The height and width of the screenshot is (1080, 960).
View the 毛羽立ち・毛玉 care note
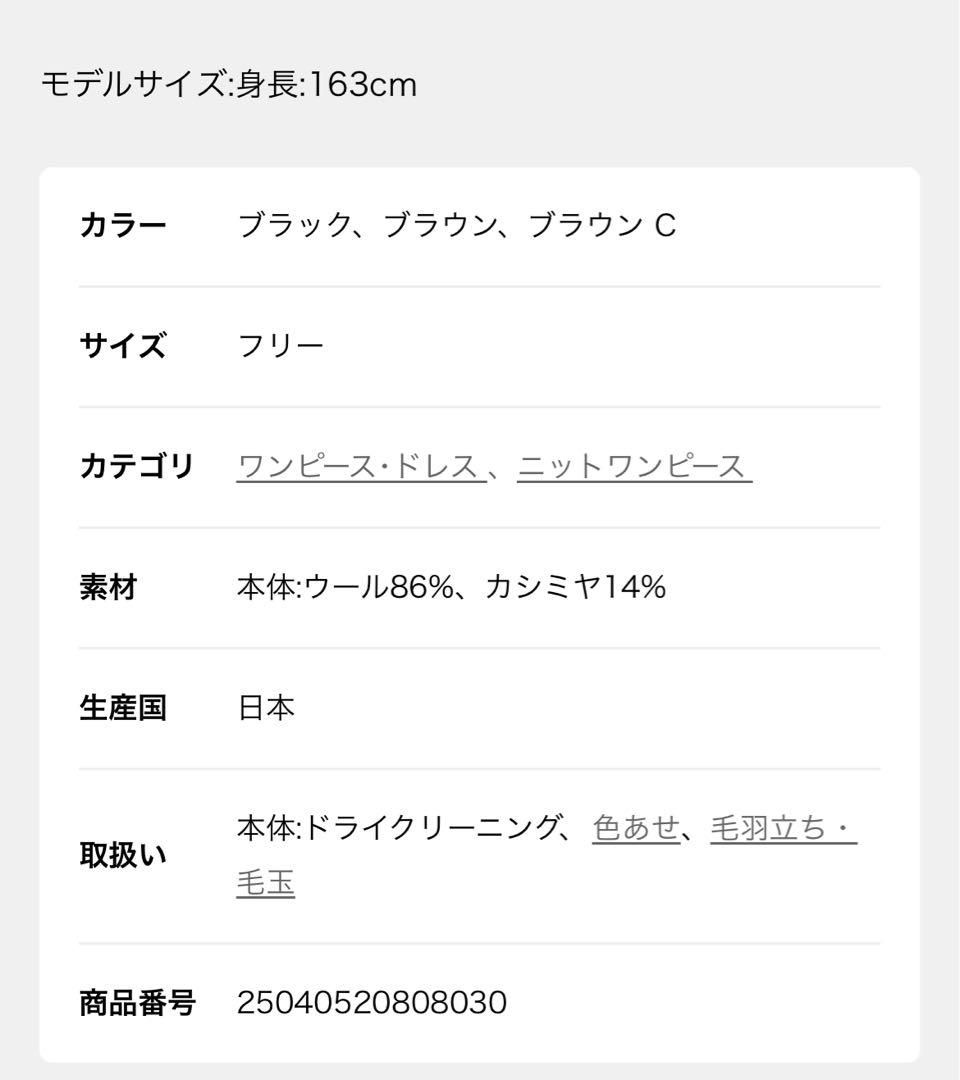tap(783, 829)
